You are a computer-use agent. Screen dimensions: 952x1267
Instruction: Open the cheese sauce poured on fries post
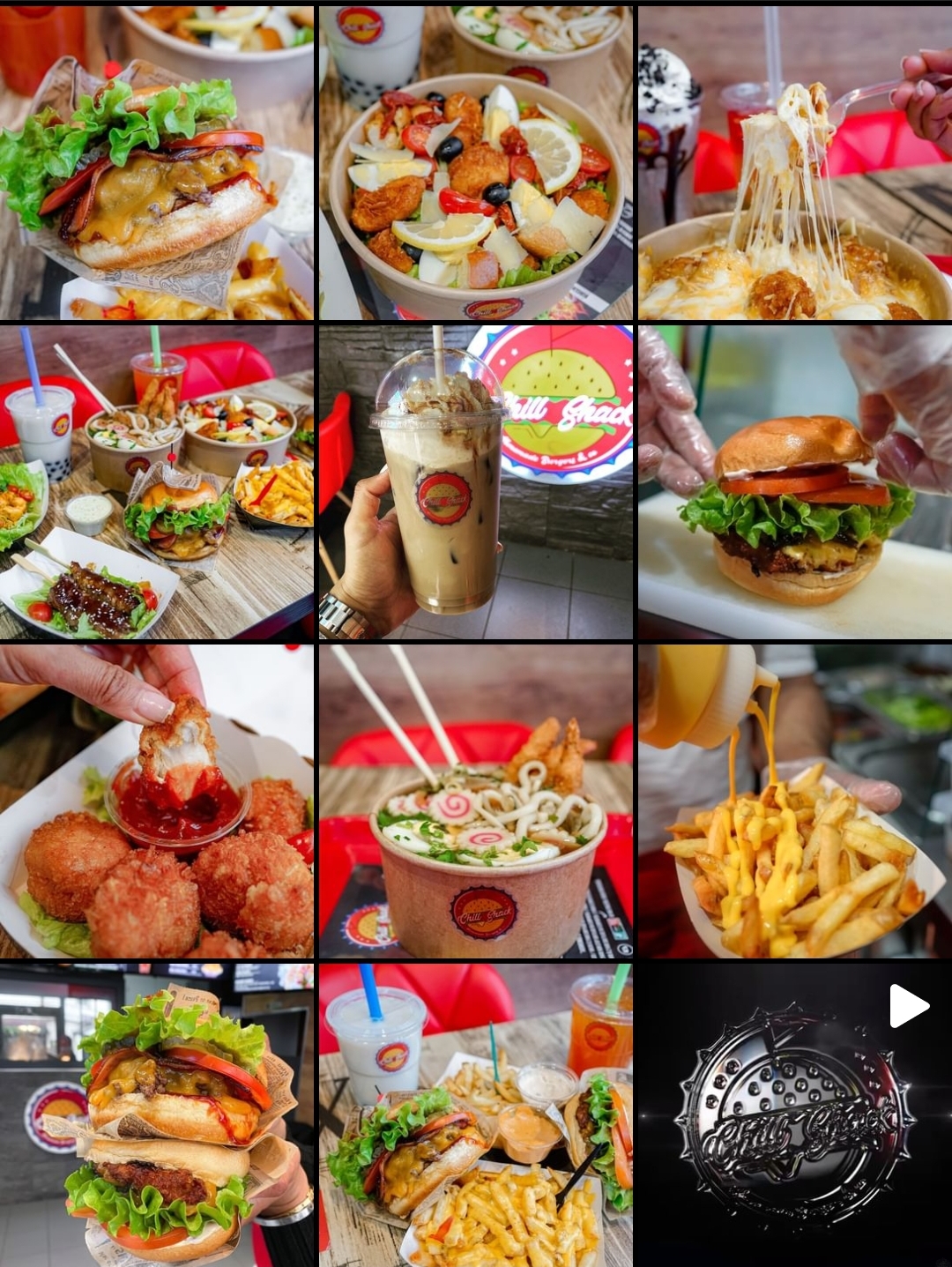[x=794, y=801]
